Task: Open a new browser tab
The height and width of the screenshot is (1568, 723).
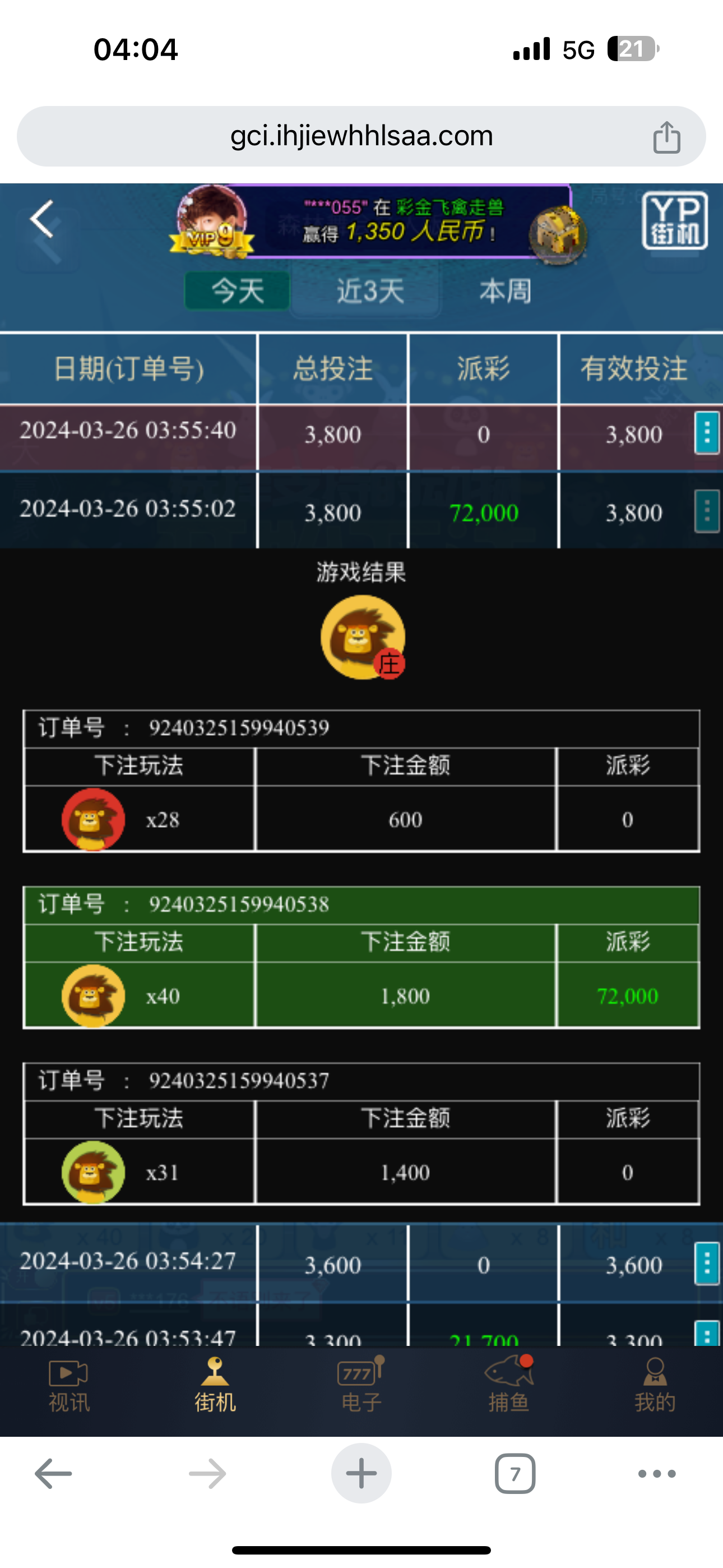Action: tap(361, 1474)
